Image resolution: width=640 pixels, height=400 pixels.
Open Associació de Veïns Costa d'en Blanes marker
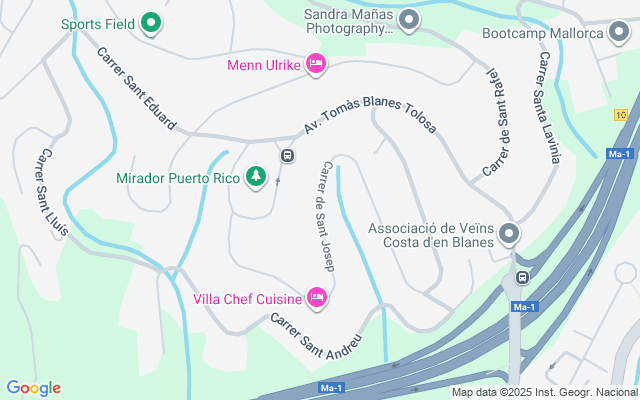point(509,235)
